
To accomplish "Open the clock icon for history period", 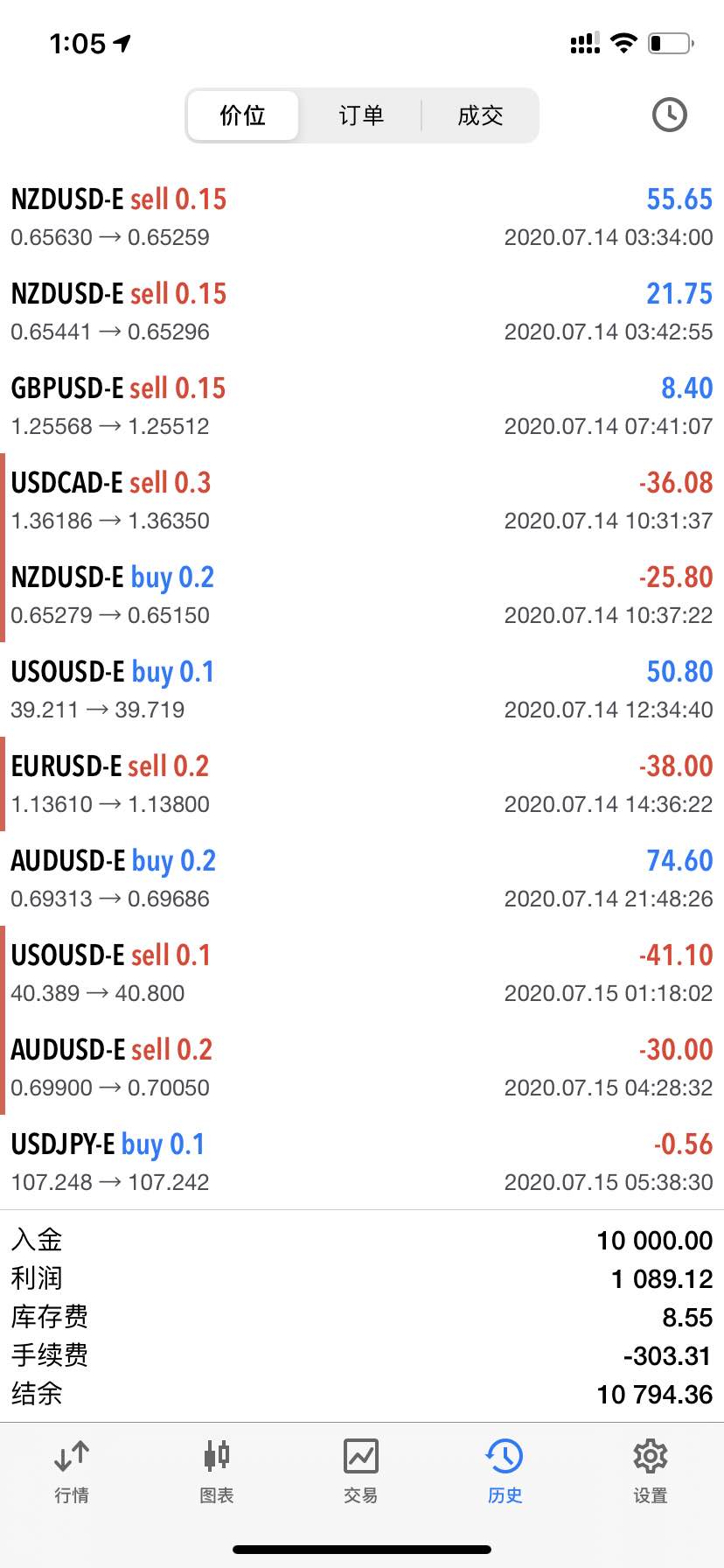I will tap(670, 115).
